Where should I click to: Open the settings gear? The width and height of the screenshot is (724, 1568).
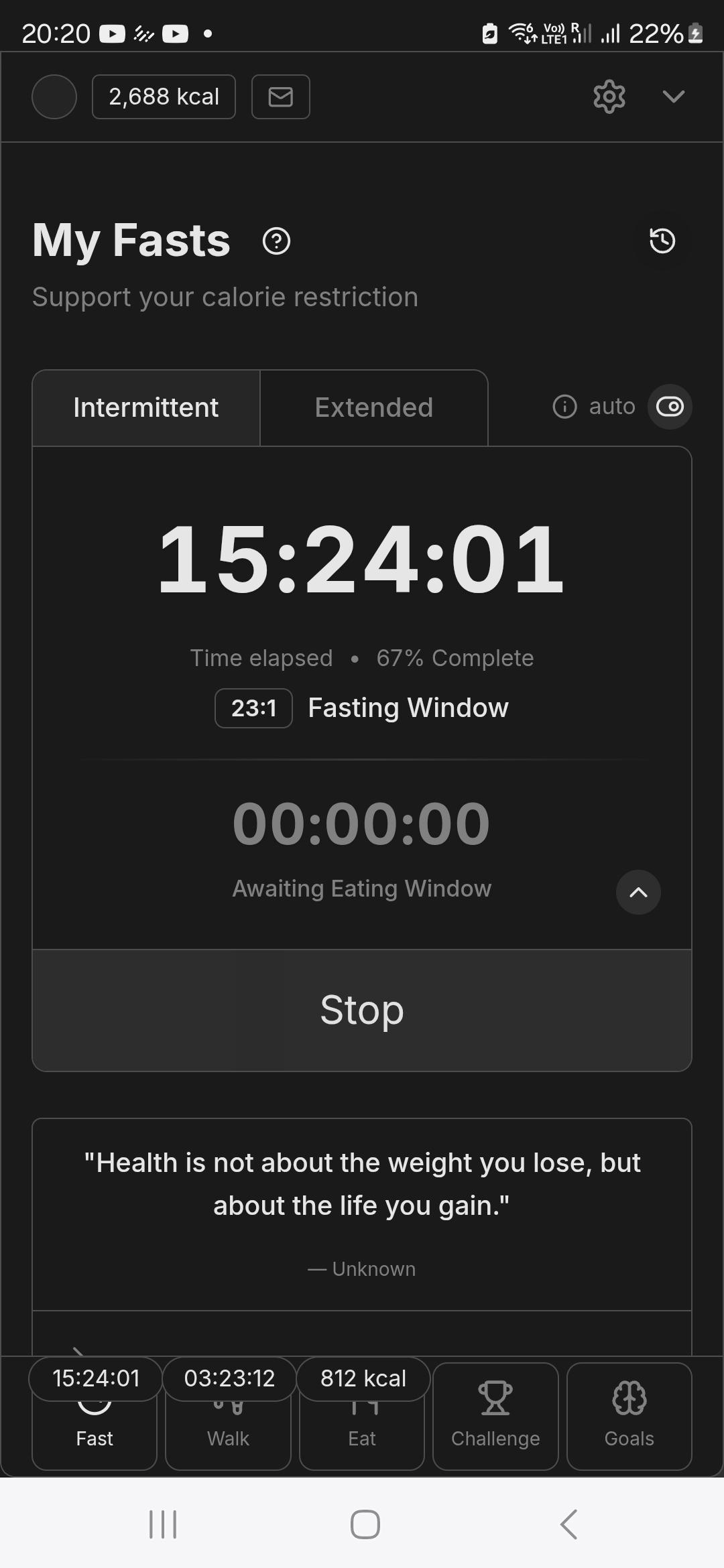(609, 97)
